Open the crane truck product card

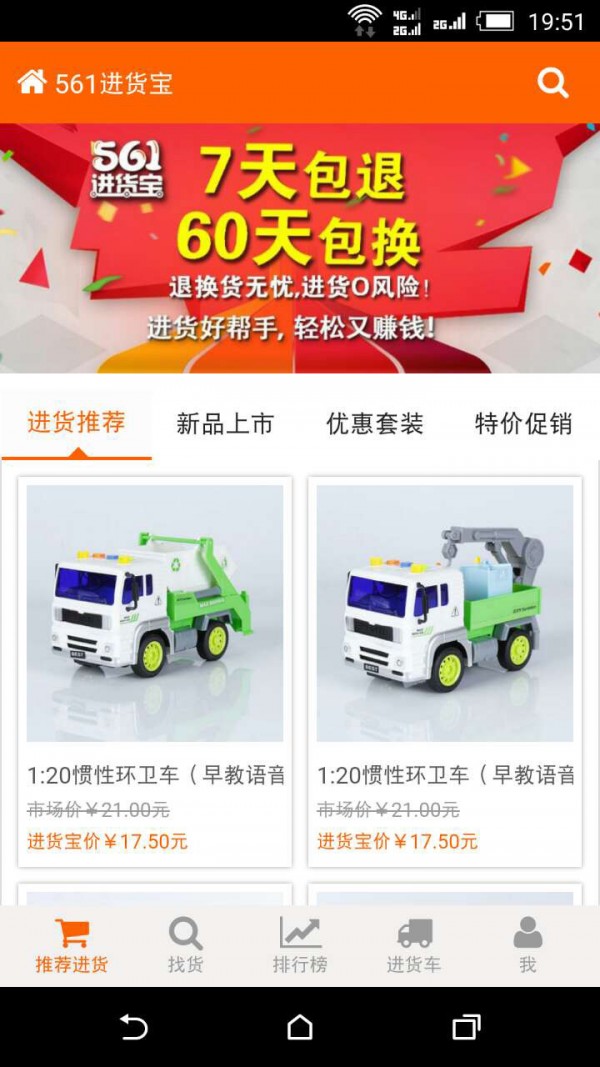pyautogui.click(x=445, y=670)
